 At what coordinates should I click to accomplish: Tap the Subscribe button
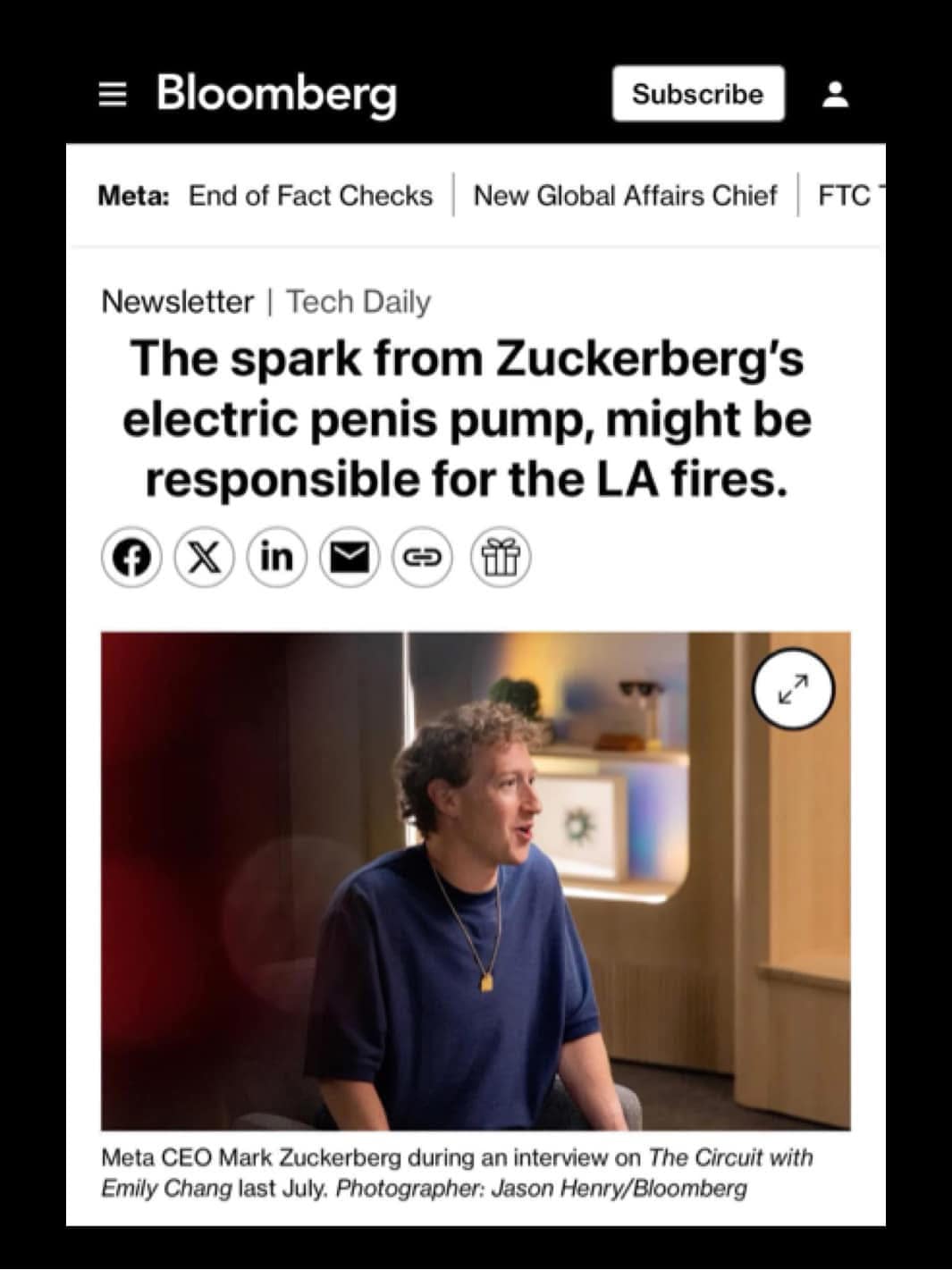tap(697, 94)
